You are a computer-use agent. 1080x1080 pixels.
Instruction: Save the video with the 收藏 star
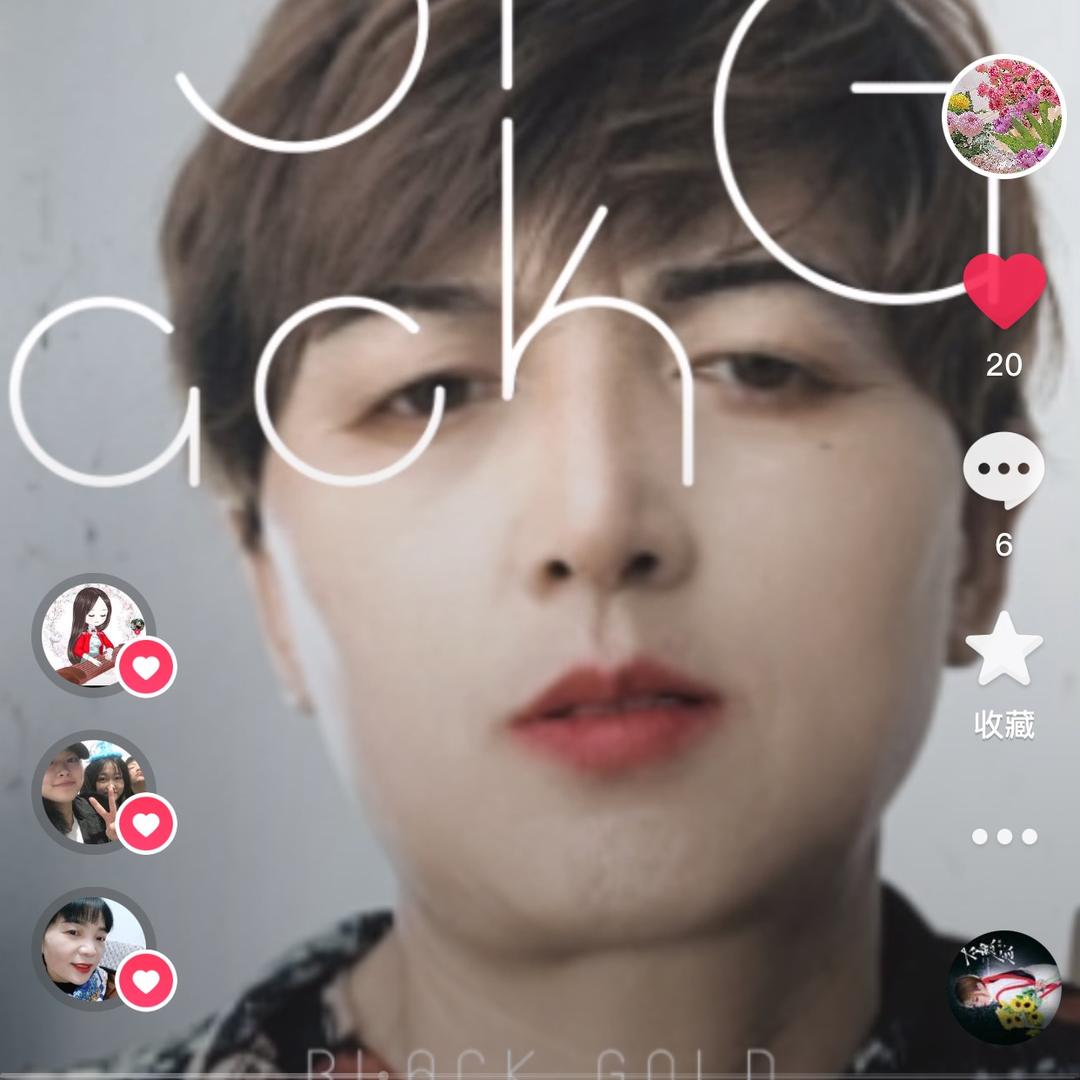pyautogui.click(x=1004, y=650)
